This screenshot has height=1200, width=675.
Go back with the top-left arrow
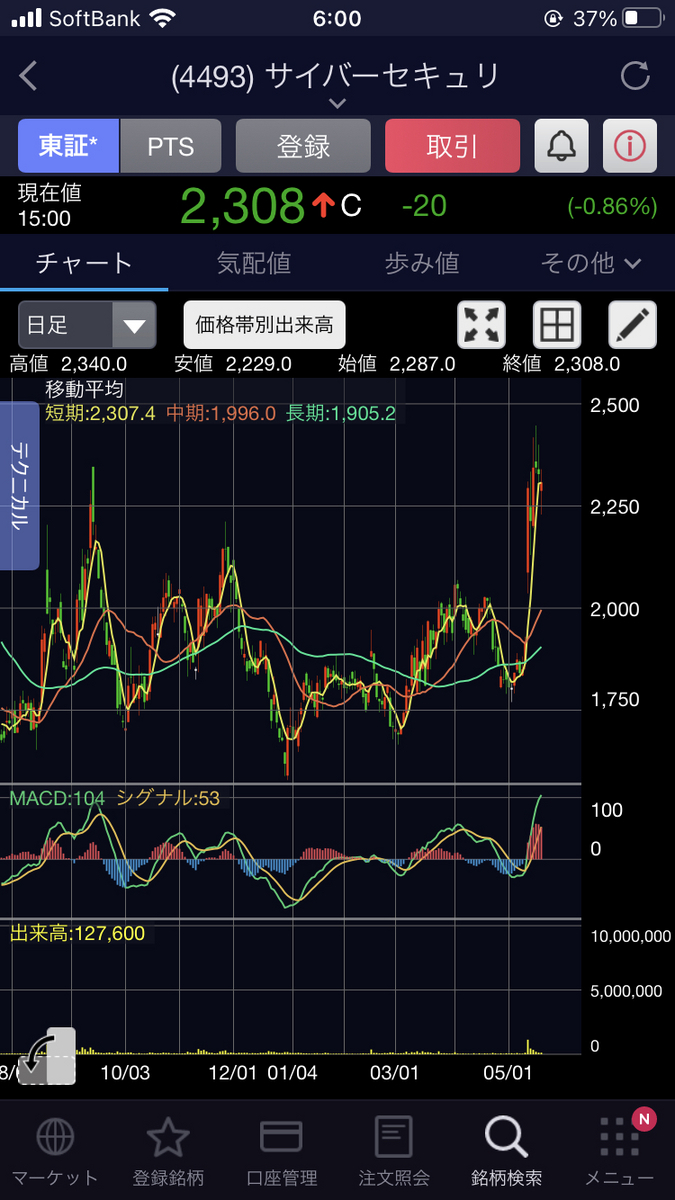(28, 76)
